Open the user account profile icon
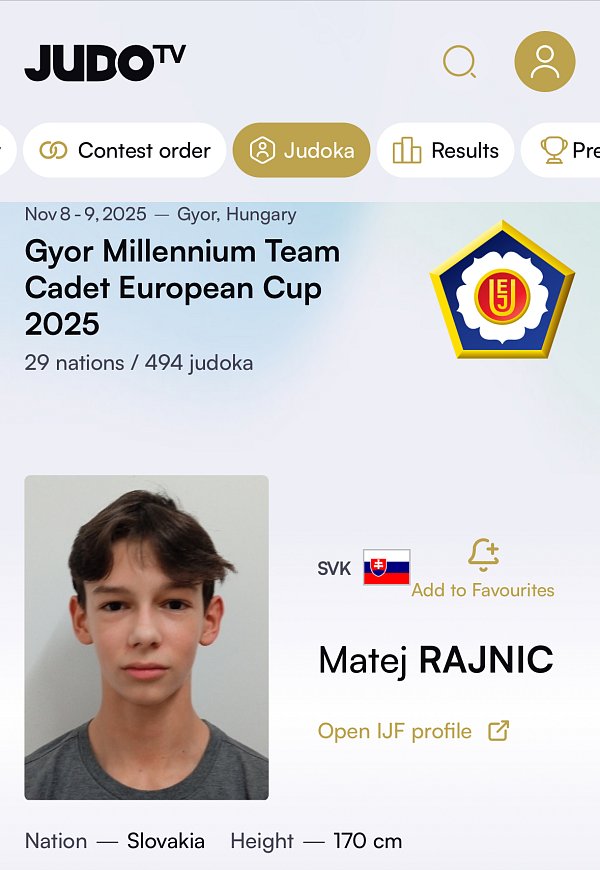 click(545, 62)
